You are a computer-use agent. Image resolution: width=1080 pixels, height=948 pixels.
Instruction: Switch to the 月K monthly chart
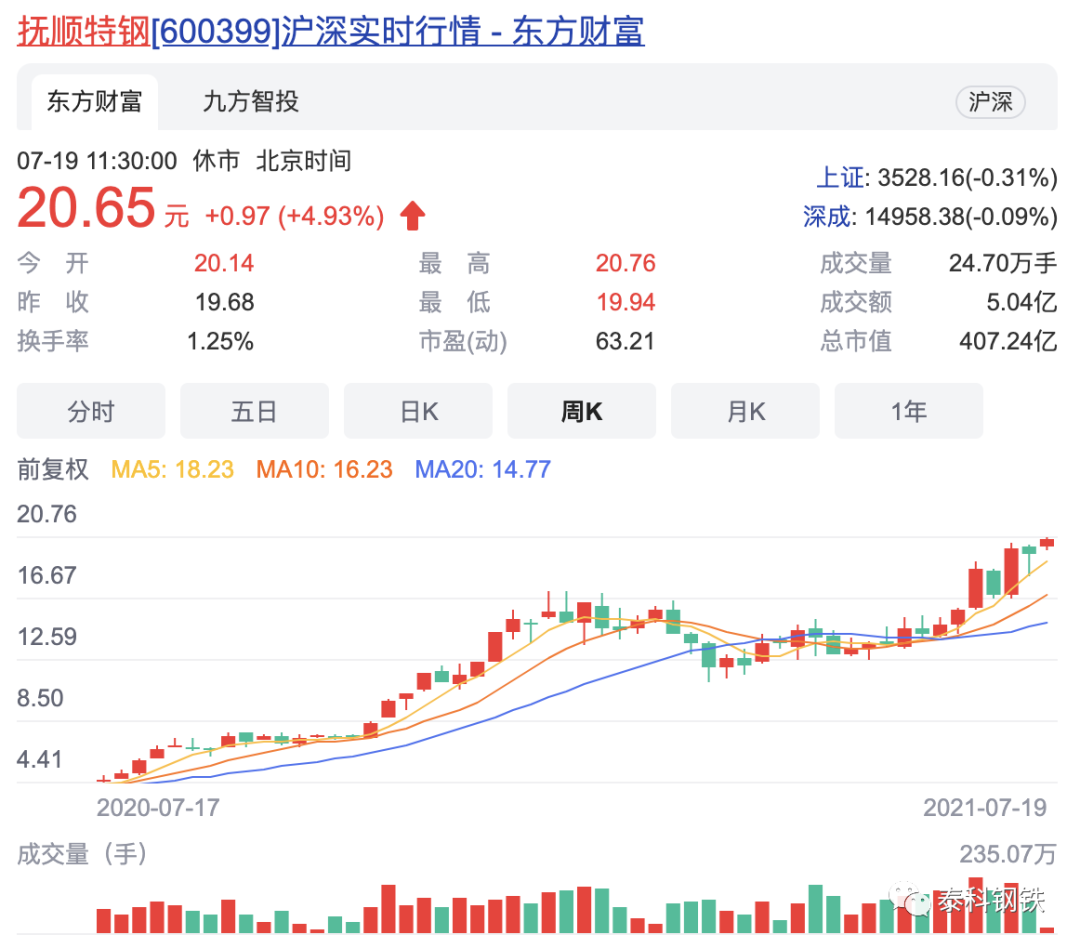[745, 411]
